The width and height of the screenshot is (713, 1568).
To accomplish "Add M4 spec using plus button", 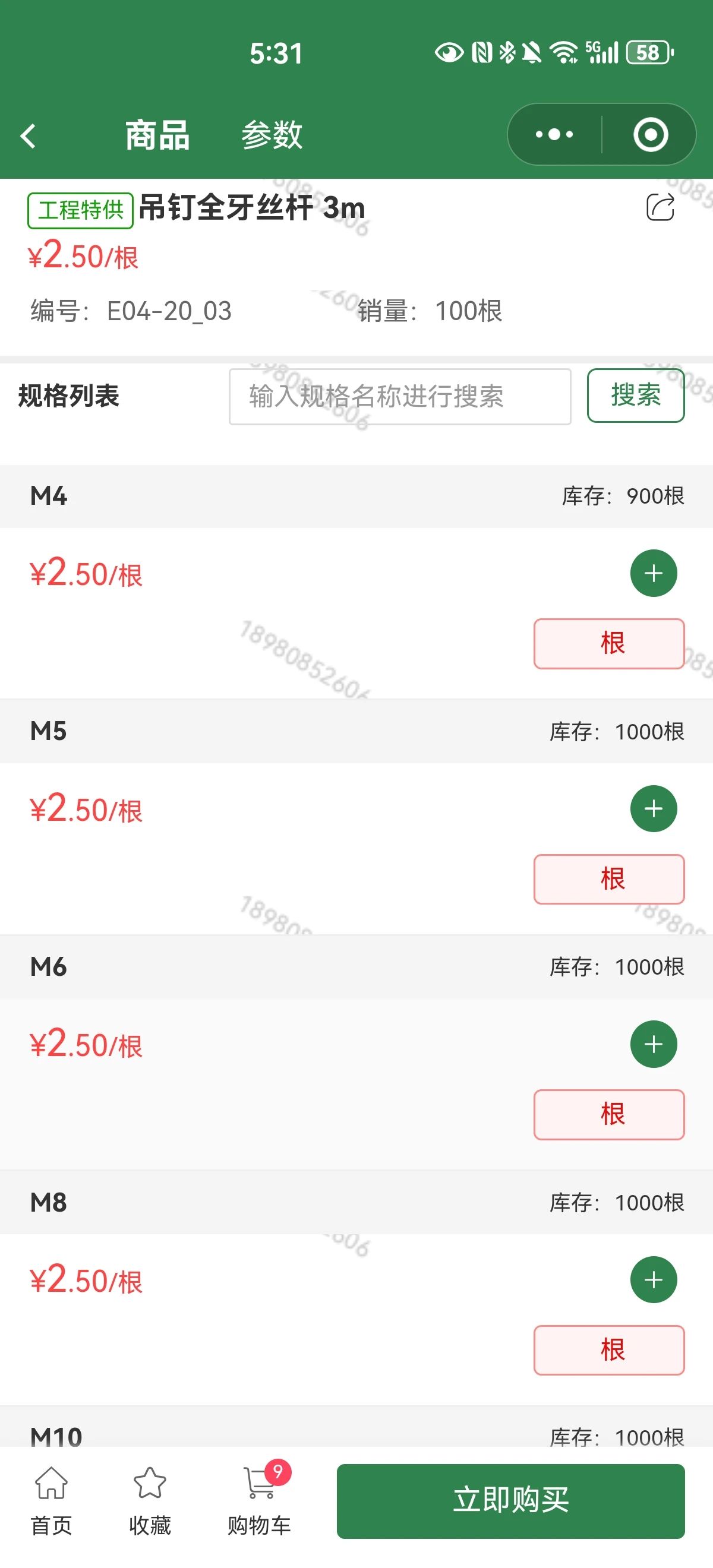I will 654,573.
